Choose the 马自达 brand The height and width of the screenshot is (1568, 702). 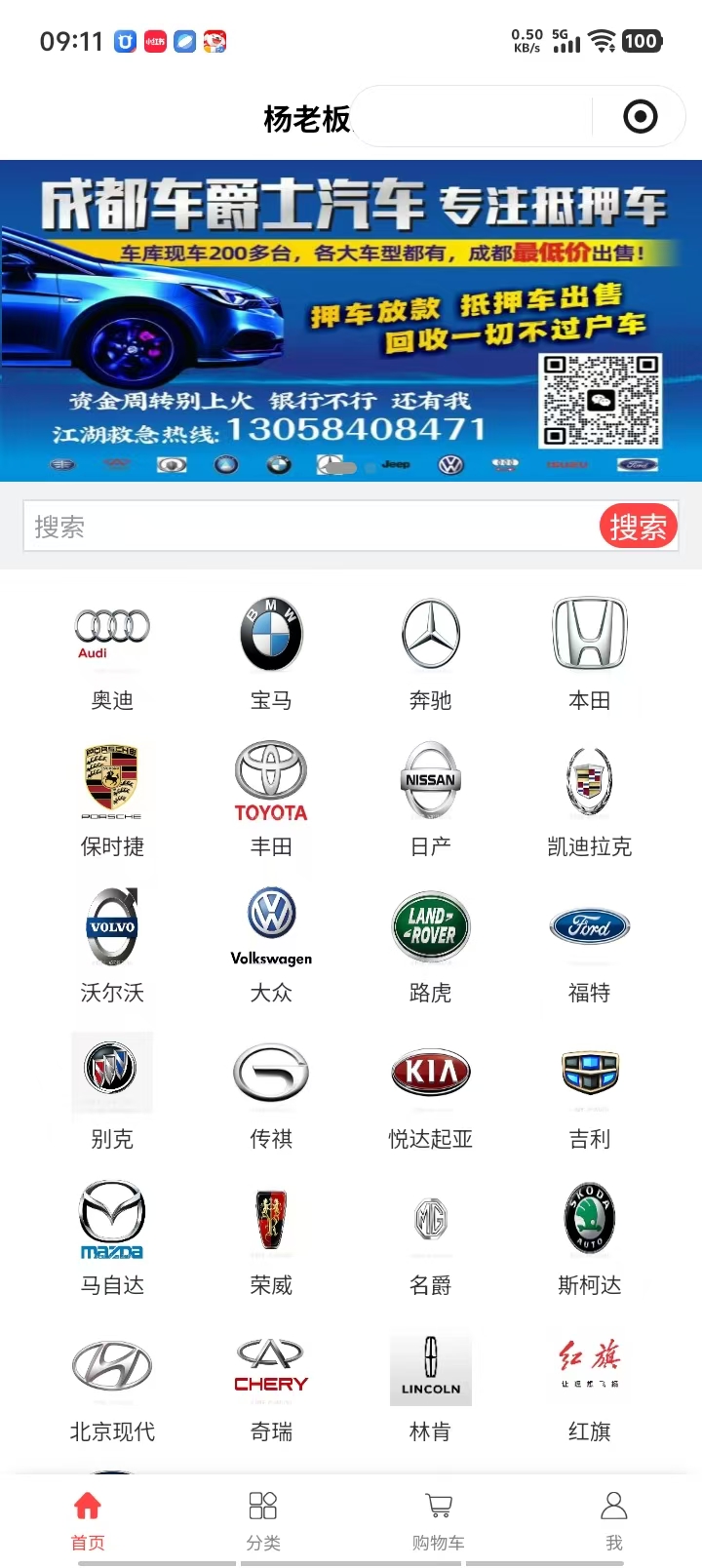(112, 1235)
